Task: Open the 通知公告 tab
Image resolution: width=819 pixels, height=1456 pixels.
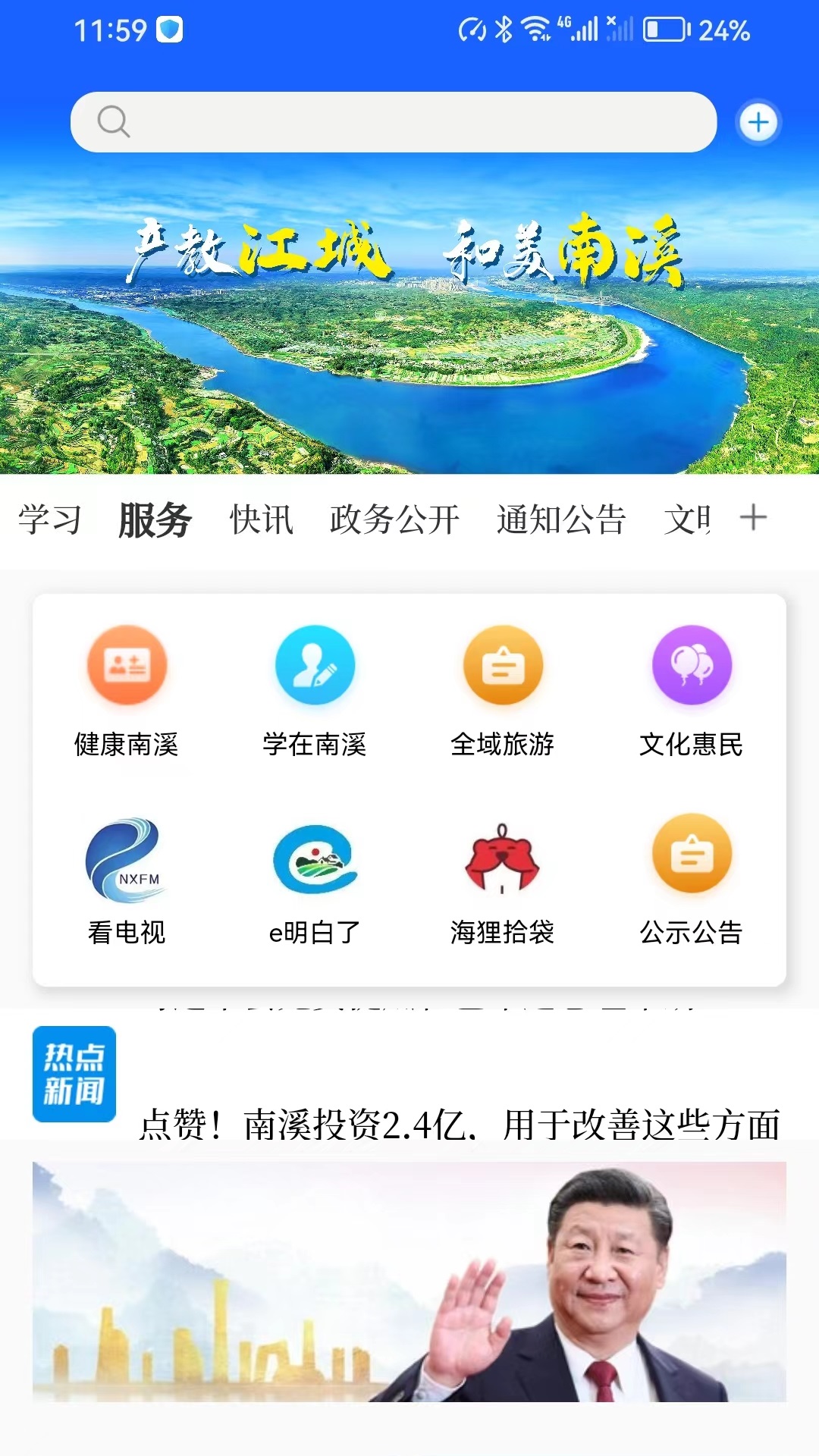Action: 562,519
